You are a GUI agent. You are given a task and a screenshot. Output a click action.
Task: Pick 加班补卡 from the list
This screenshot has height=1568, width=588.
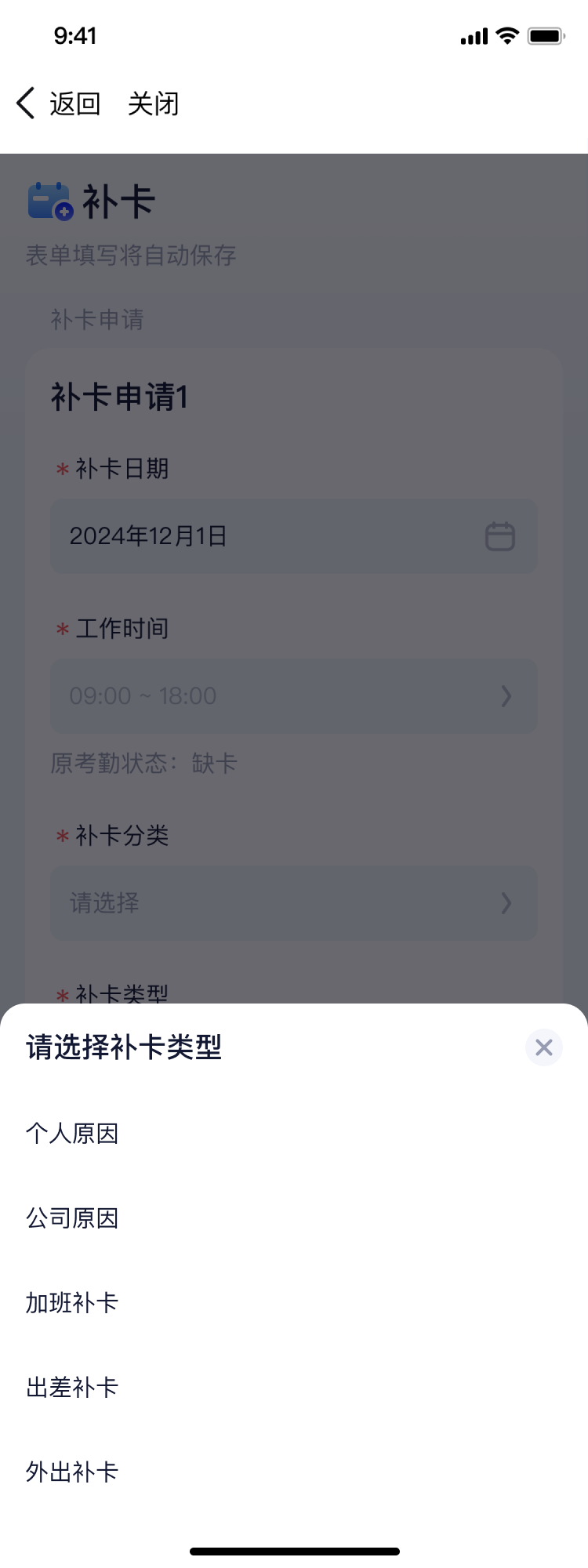click(x=72, y=1303)
